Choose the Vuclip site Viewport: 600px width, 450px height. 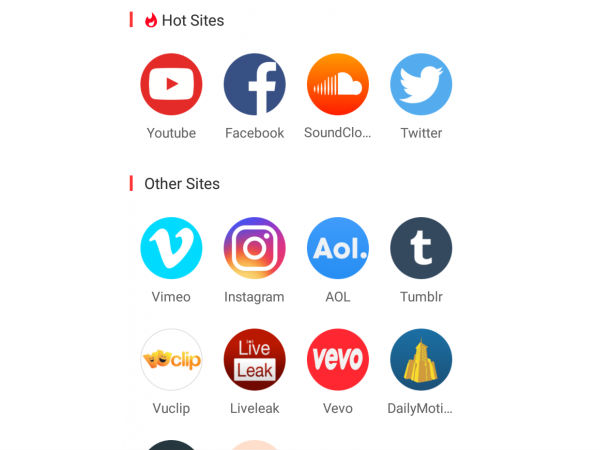point(171,359)
